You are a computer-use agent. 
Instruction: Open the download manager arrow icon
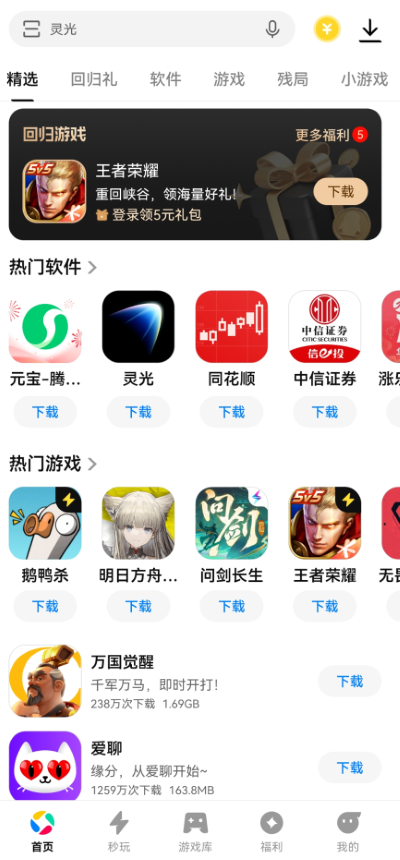pyautogui.click(x=370, y=30)
